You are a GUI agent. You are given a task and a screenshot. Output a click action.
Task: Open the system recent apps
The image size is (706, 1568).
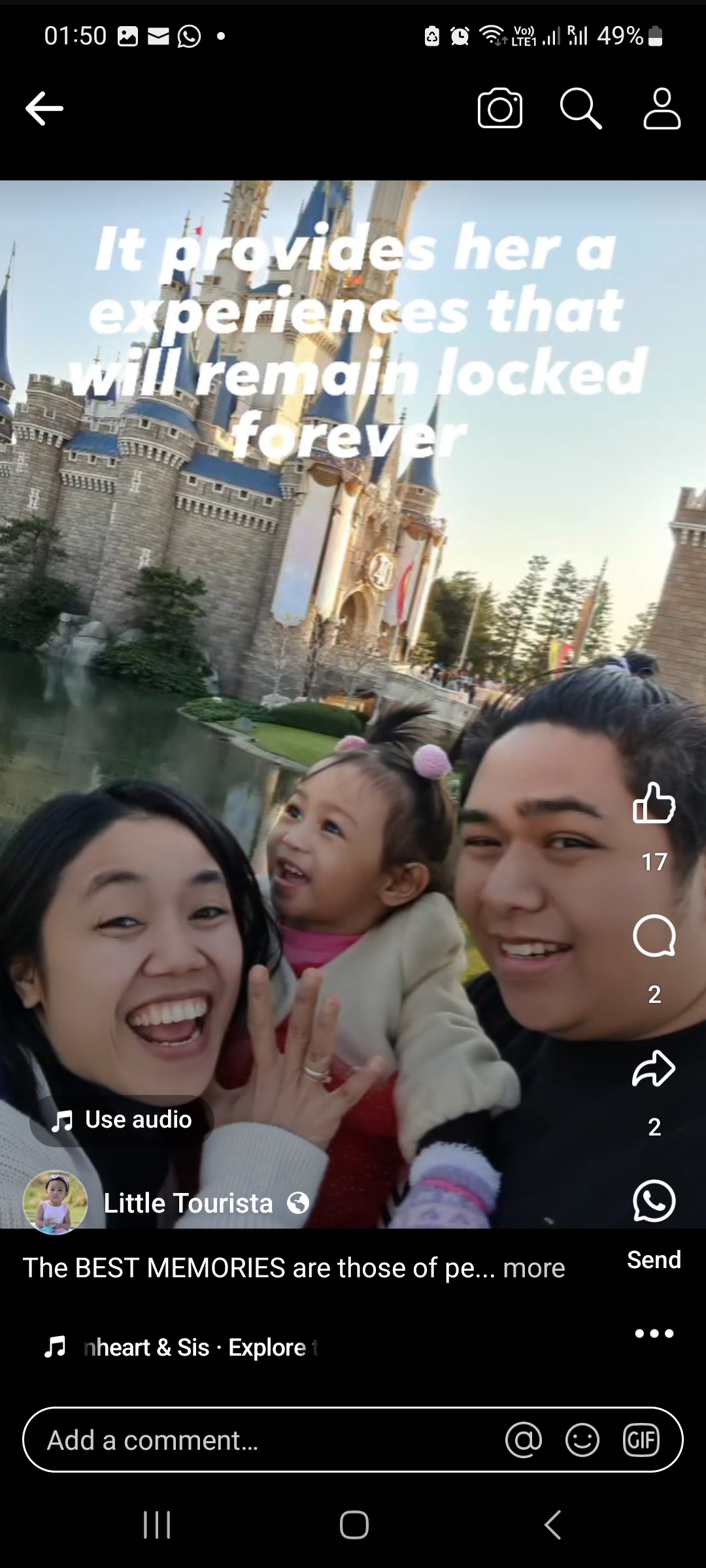tap(157, 1526)
